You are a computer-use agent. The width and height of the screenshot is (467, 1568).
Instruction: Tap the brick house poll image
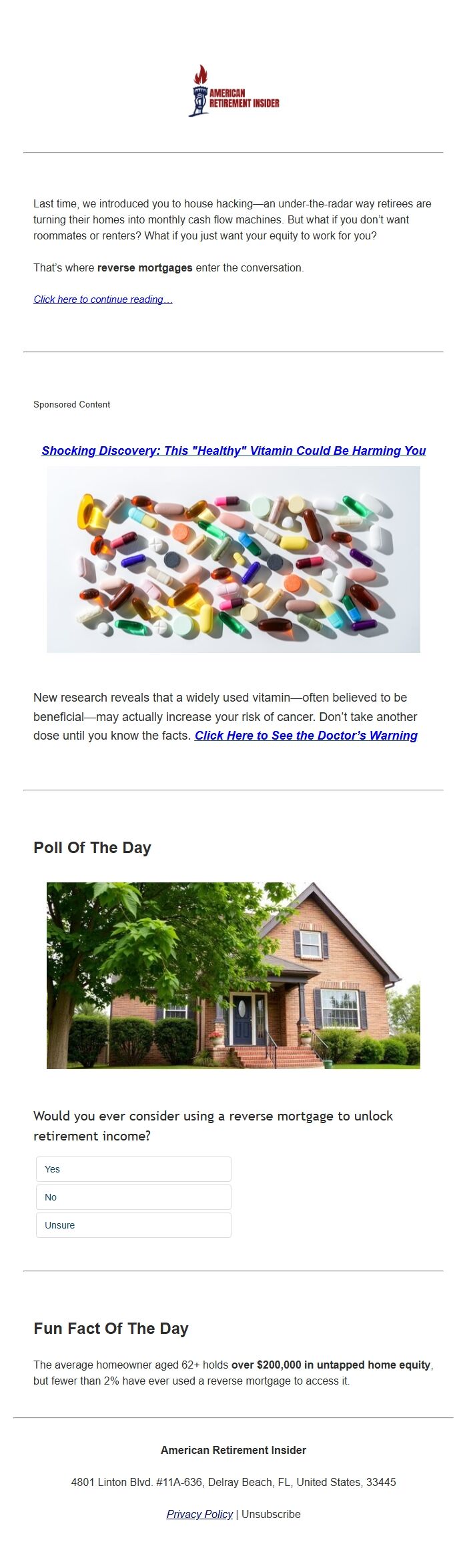(233, 976)
